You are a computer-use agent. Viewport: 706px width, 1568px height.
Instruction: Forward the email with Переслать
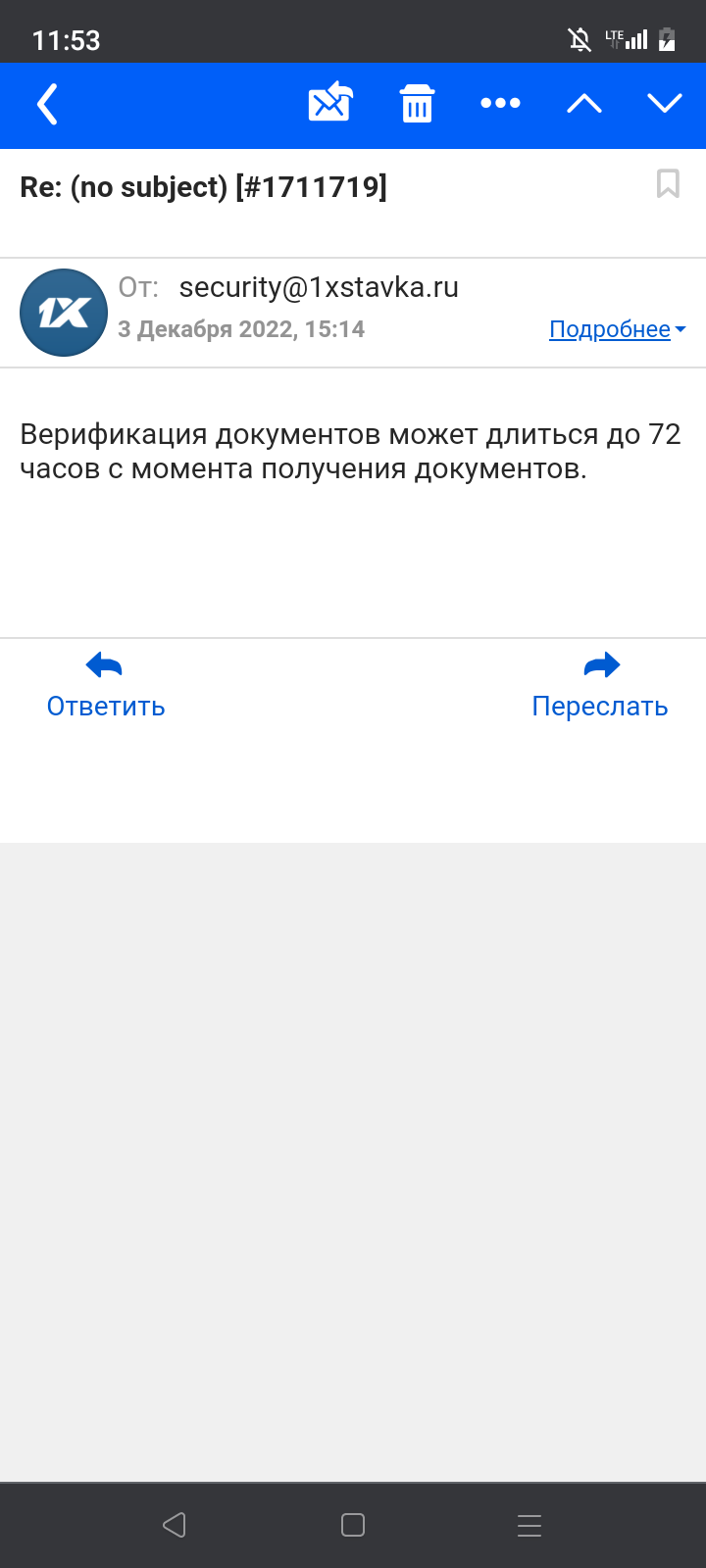click(x=600, y=685)
